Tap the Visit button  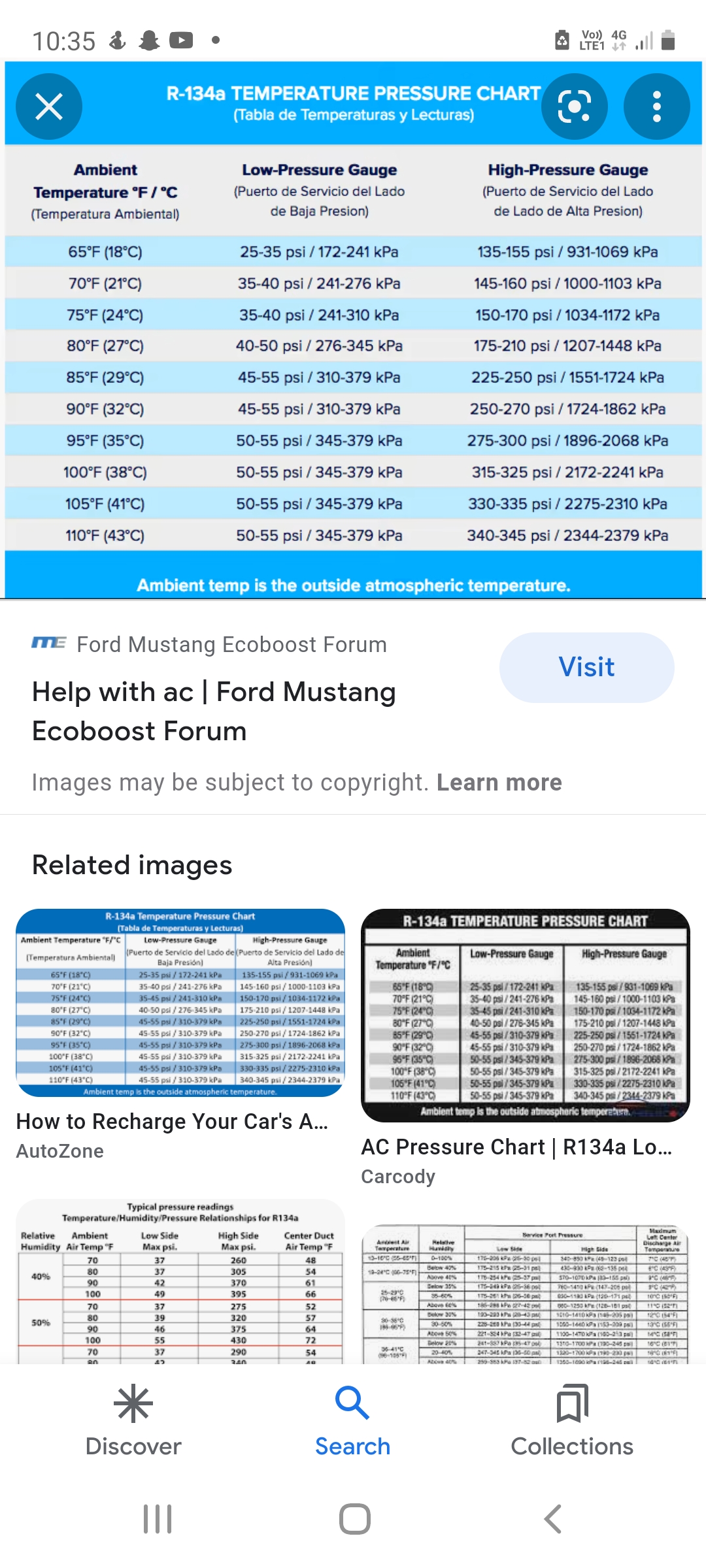[586, 667]
